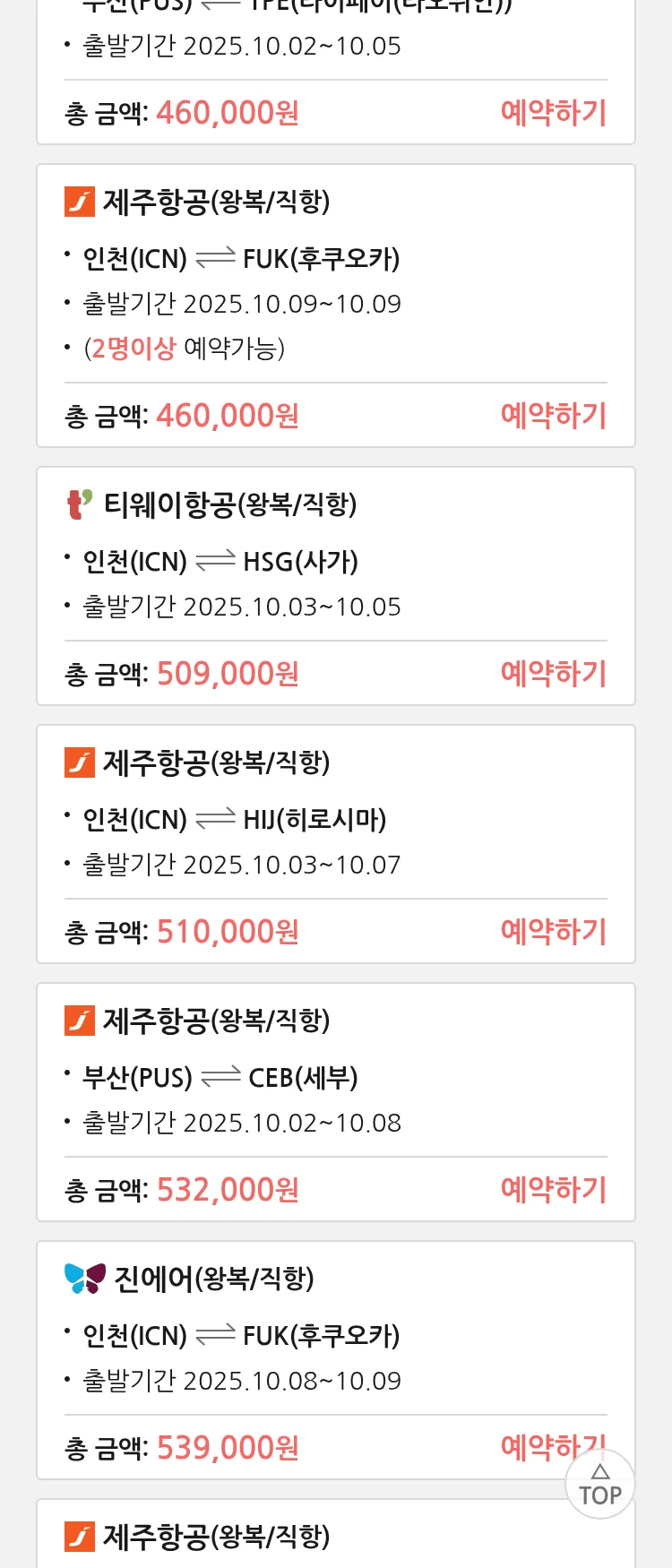Open the Jeju Air Incheon–Hiroshima deal card
The width and height of the screenshot is (672, 1568).
point(335,818)
